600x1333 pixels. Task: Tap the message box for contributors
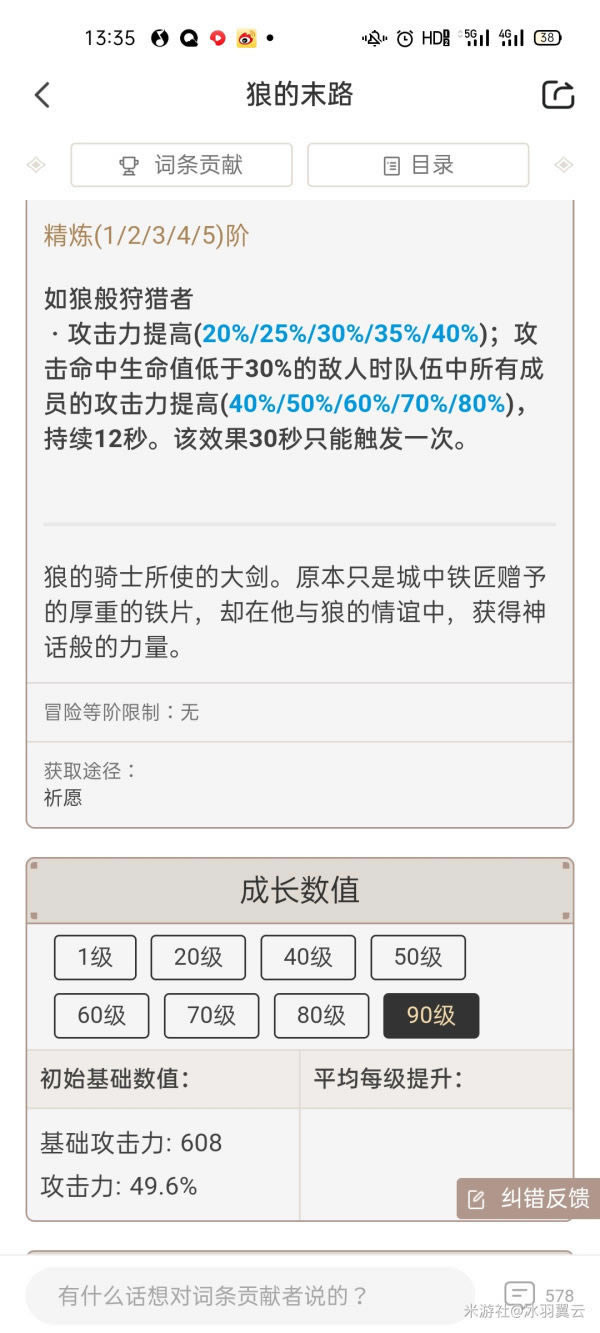pyautogui.click(x=250, y=1296)
